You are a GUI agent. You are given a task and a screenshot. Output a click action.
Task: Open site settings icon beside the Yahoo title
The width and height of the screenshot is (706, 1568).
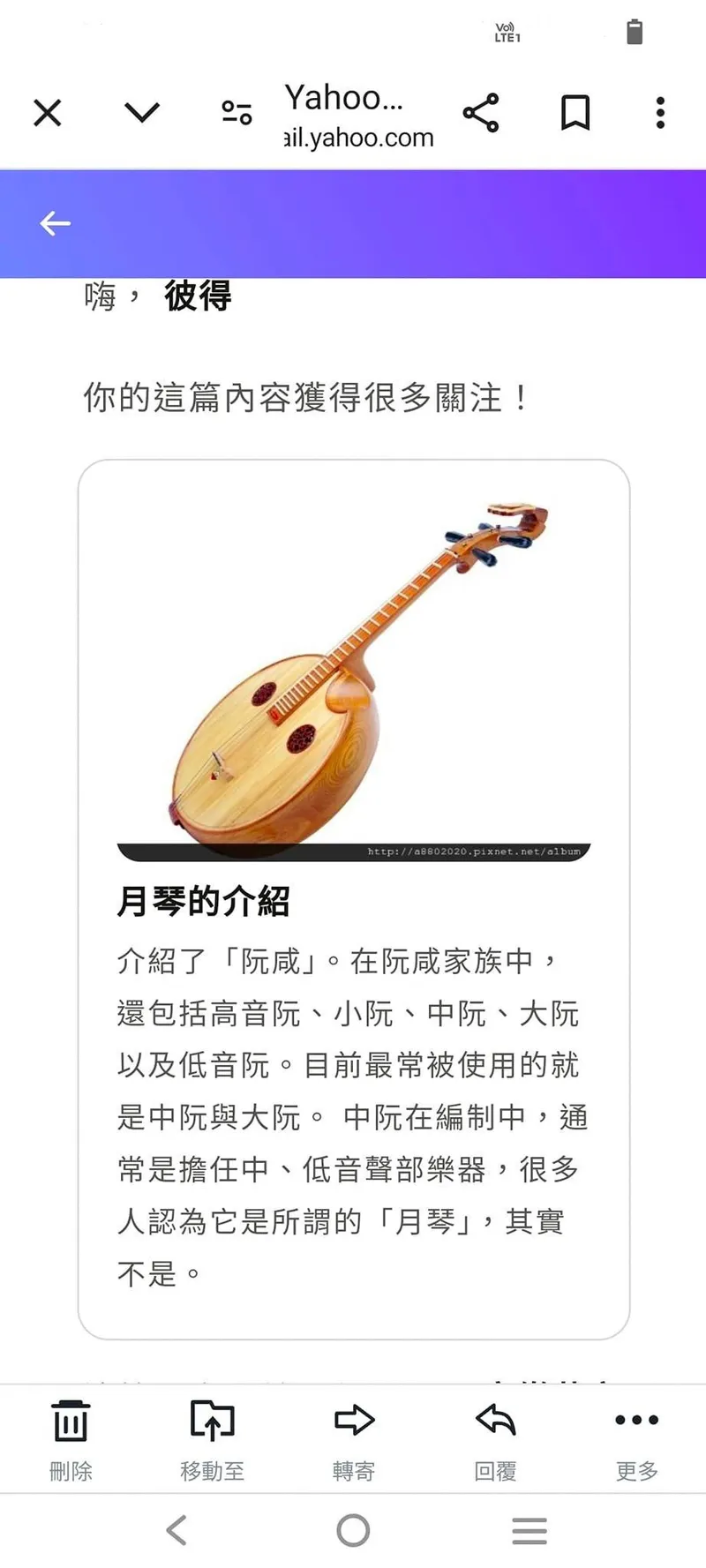237,113
